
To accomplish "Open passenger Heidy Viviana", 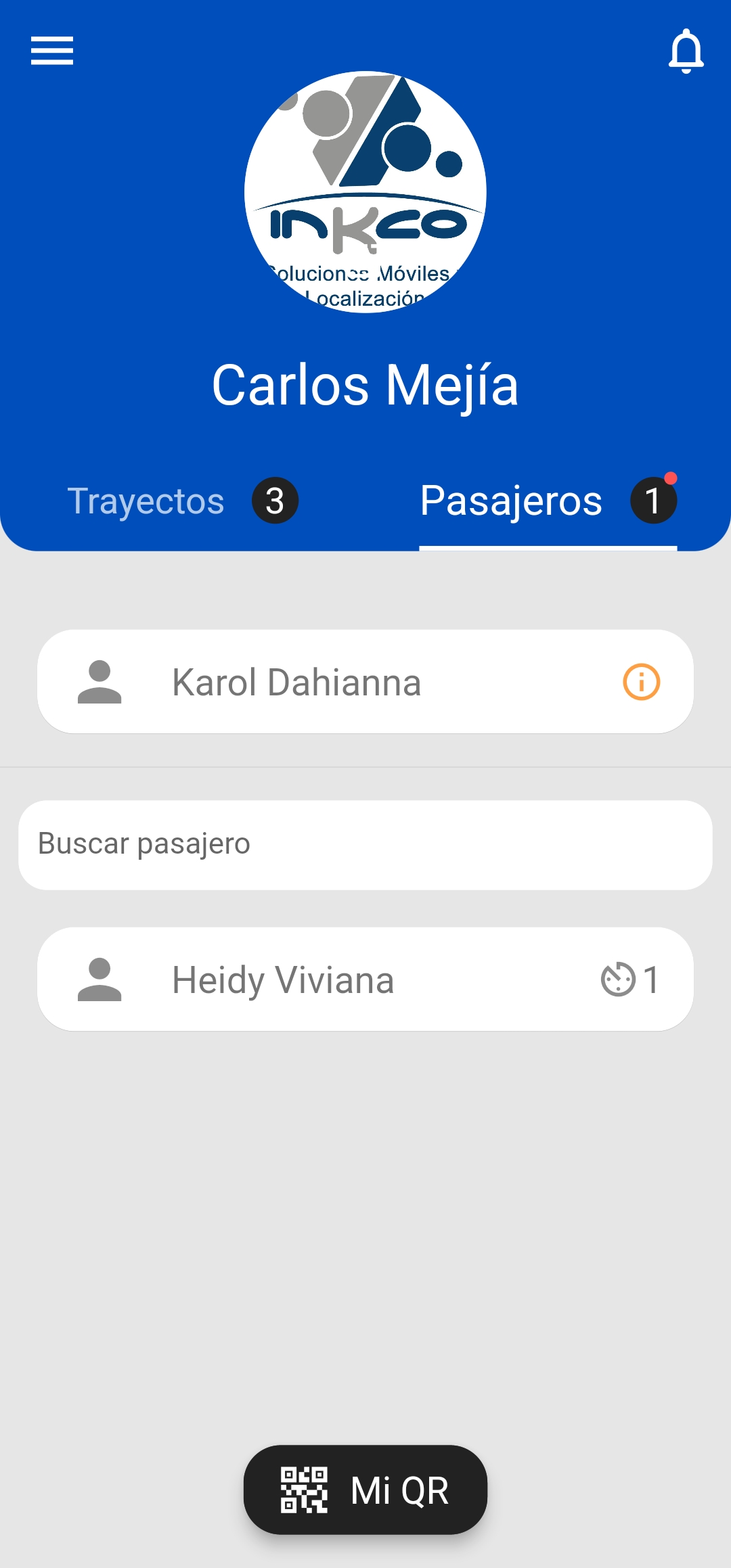I will [283, 979].
